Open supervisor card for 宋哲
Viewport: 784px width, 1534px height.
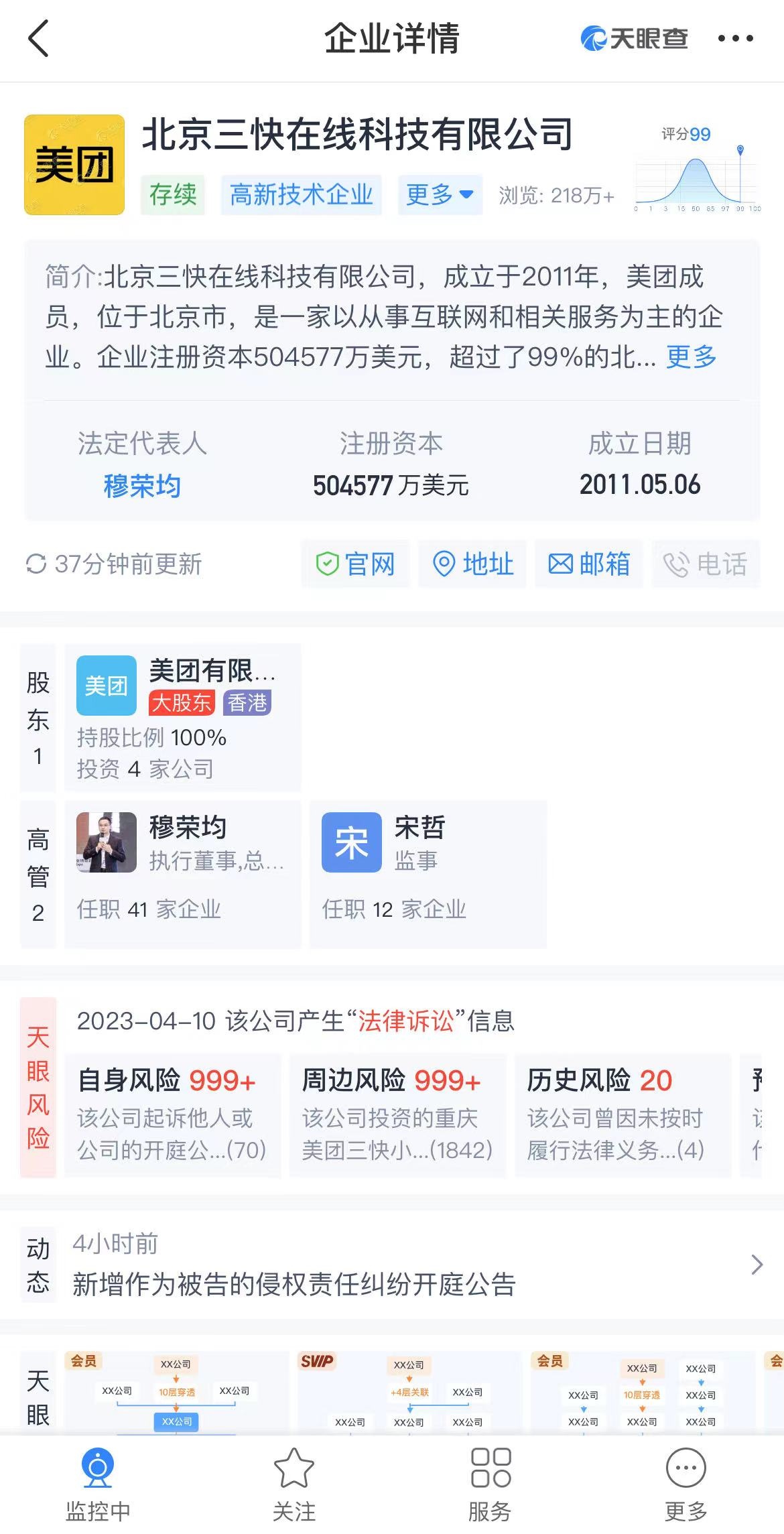pyautogui.click(x=428, y=874)
